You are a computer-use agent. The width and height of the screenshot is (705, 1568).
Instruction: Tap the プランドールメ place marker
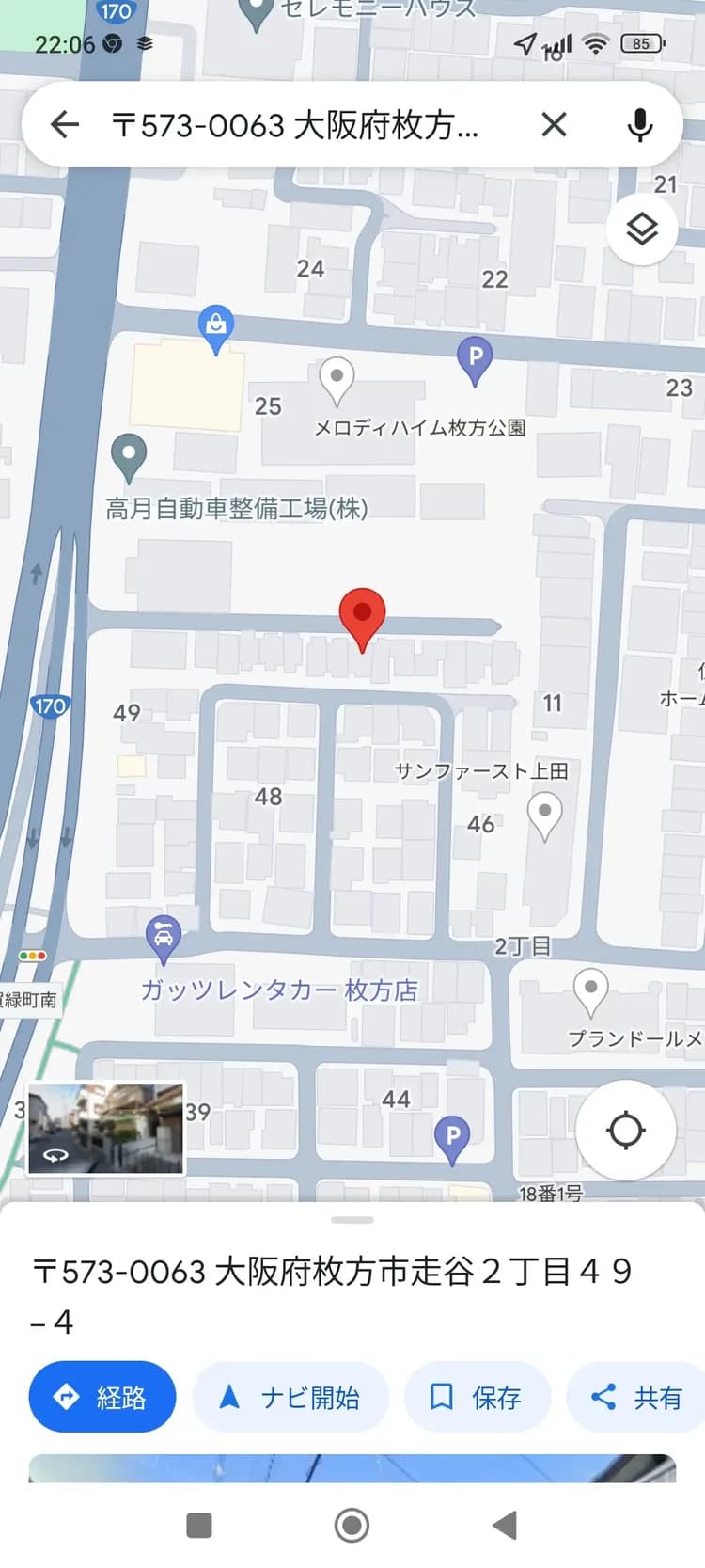[591, 986]
